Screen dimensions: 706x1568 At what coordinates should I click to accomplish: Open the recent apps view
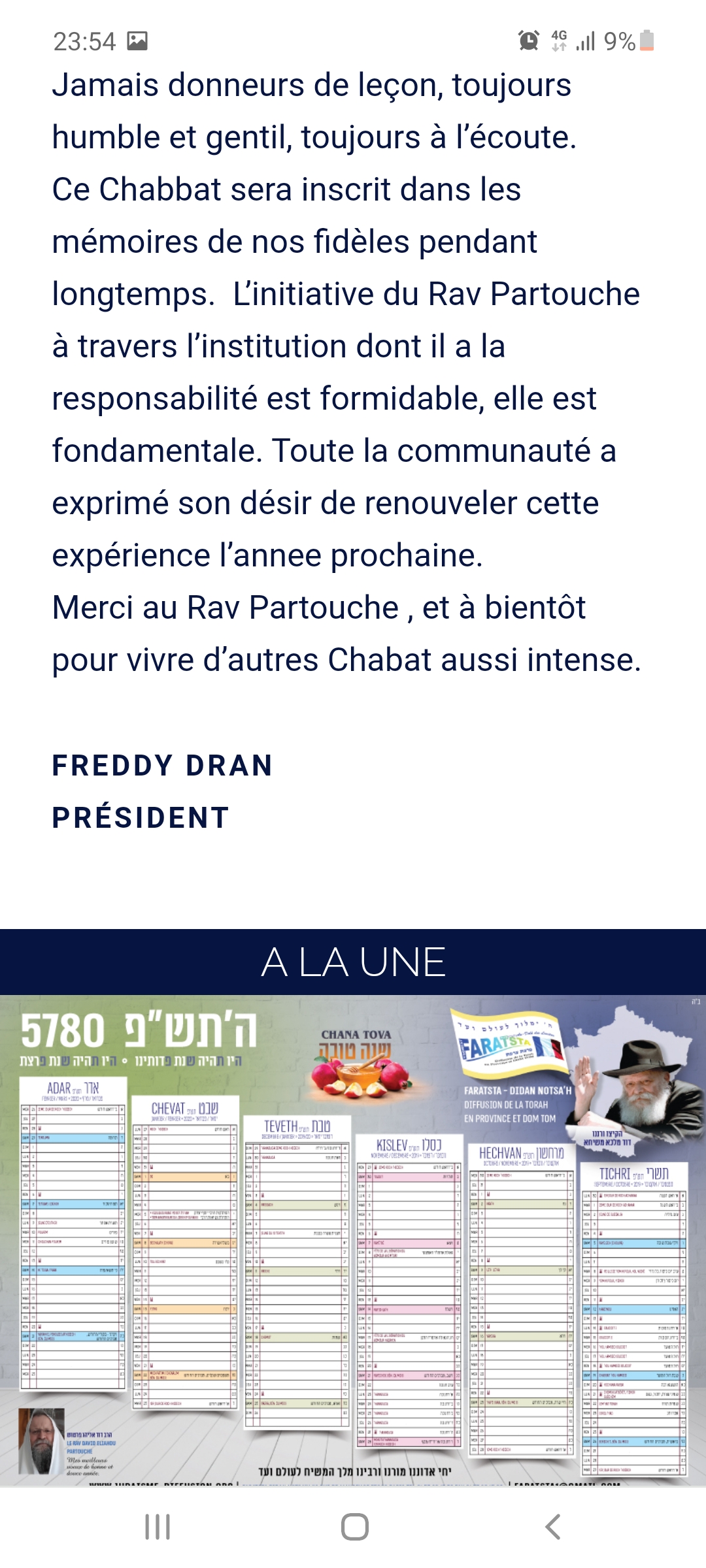click(158, 1527)
